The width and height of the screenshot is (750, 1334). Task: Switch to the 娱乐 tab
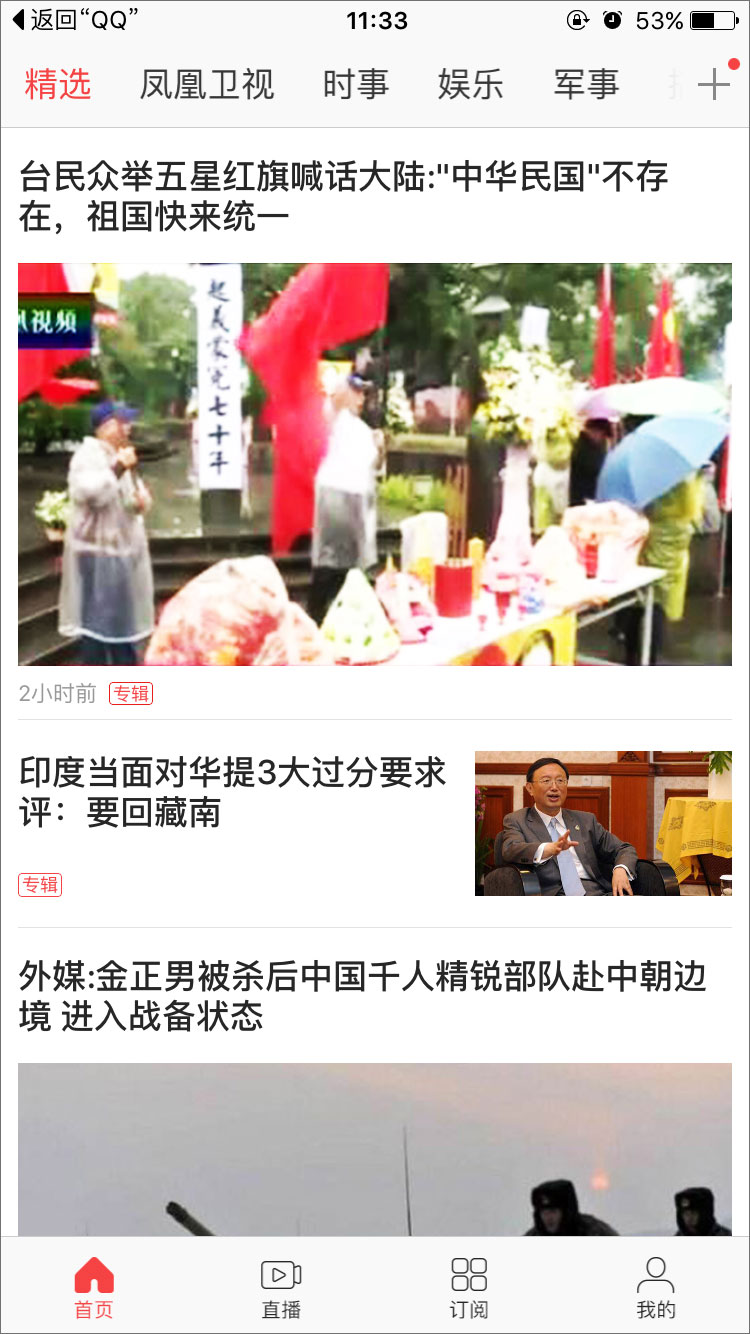[470, 85]
